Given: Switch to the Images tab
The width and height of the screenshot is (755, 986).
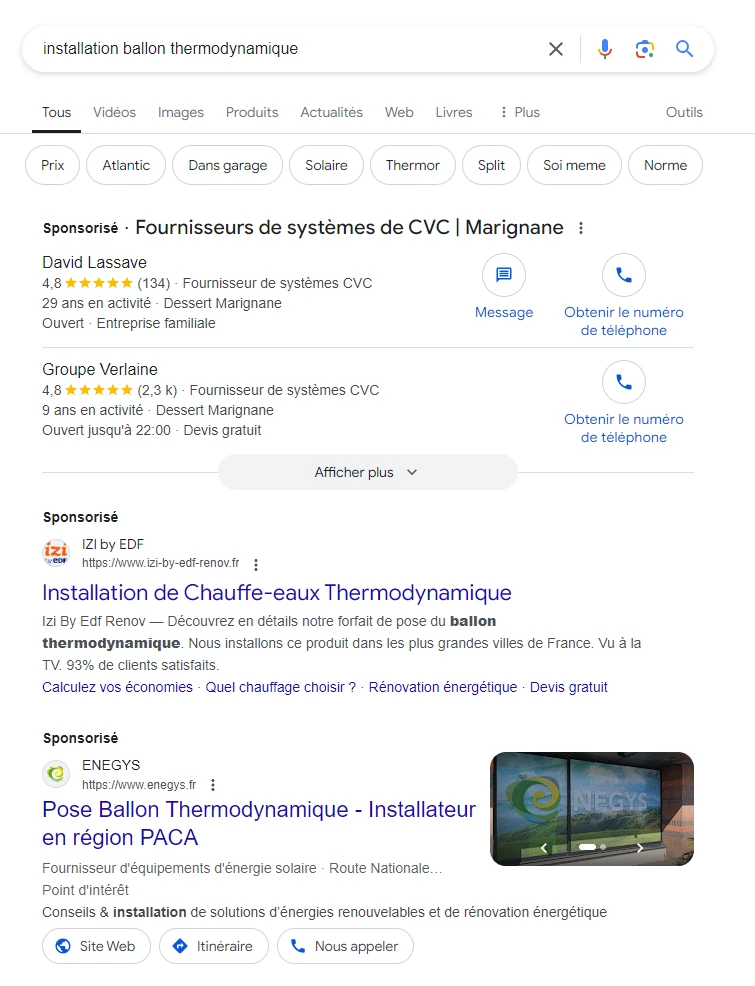Looking at the screenshot, I should point(180,112).
